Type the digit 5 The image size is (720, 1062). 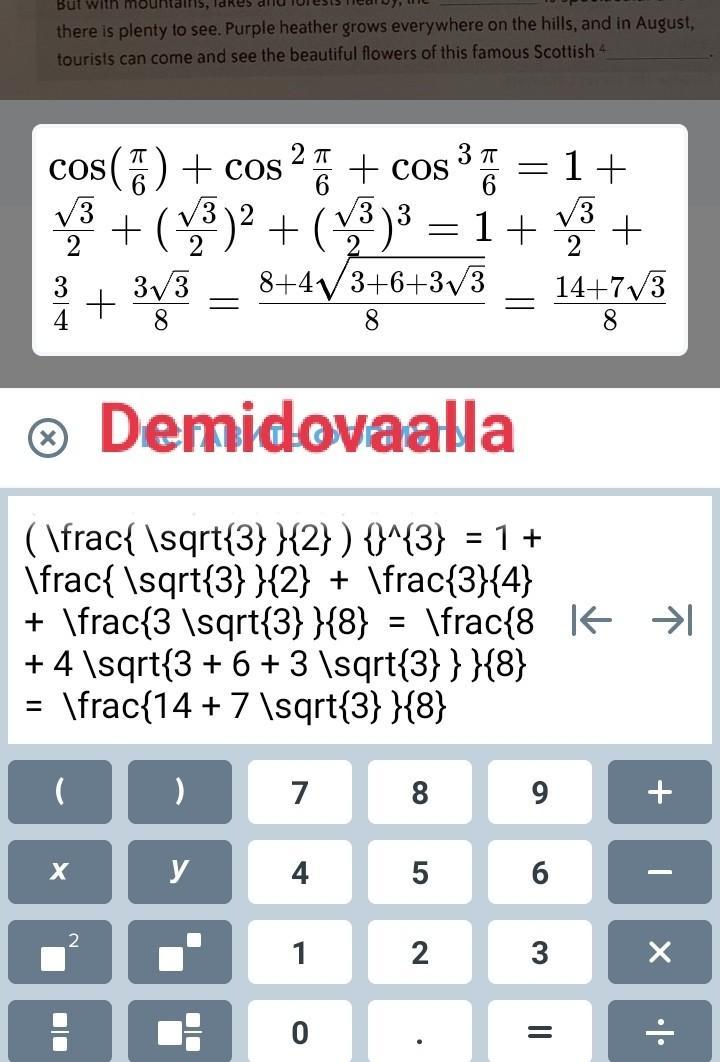420,871
